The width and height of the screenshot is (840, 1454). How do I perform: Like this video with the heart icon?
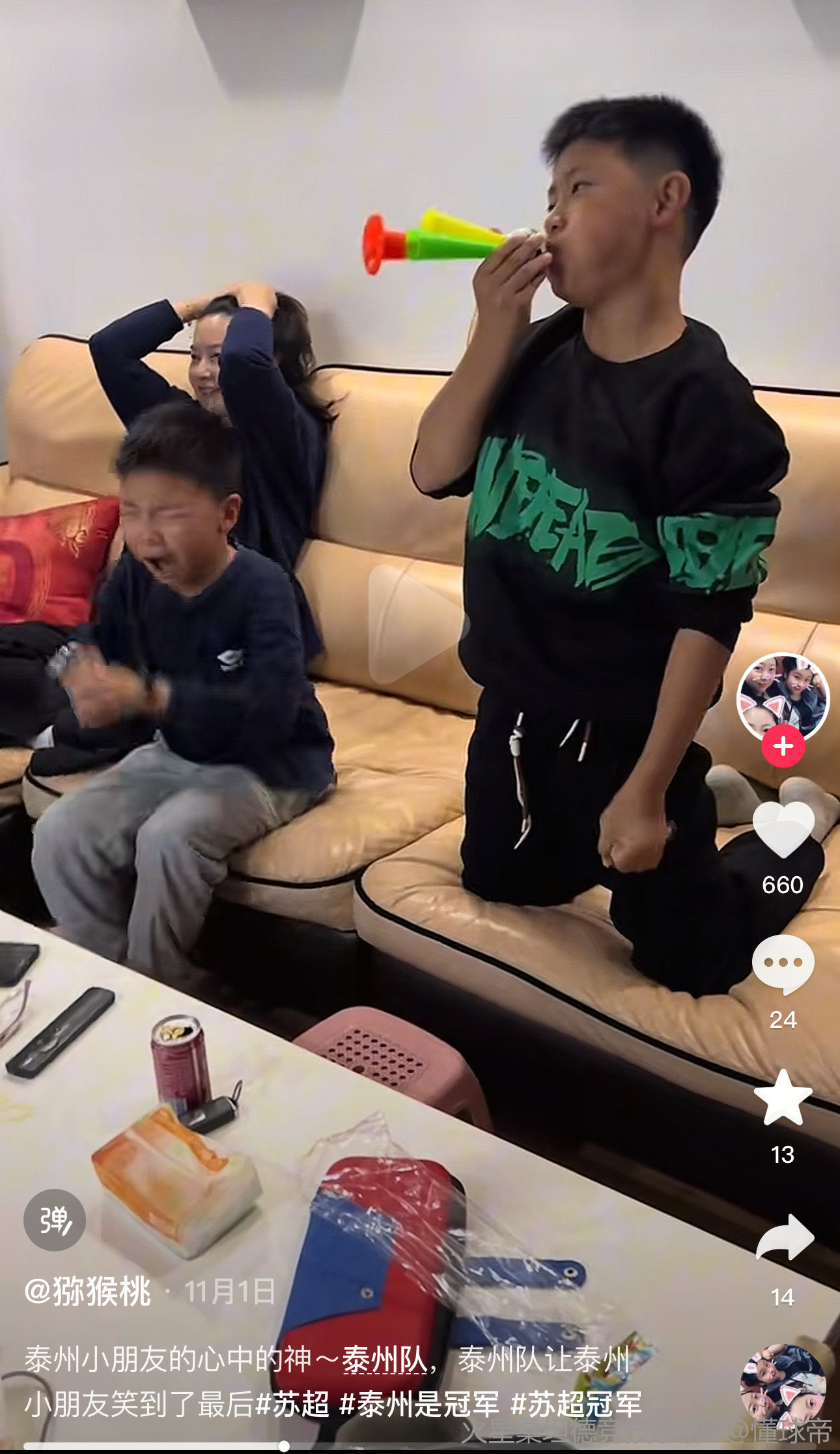tap(783, 829)
